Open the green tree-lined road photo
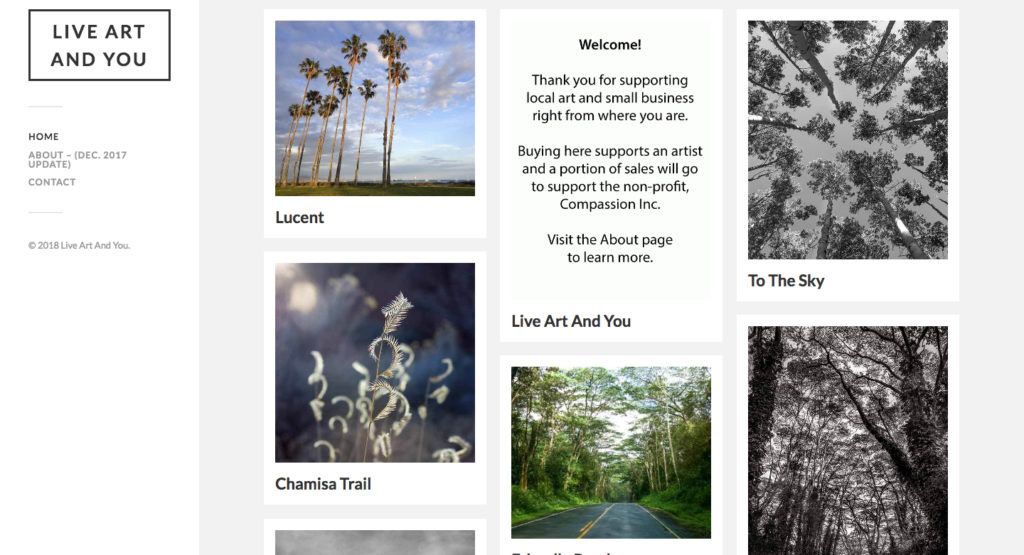Viewport: 1024px width, 555px height. (x=611, y=452)
